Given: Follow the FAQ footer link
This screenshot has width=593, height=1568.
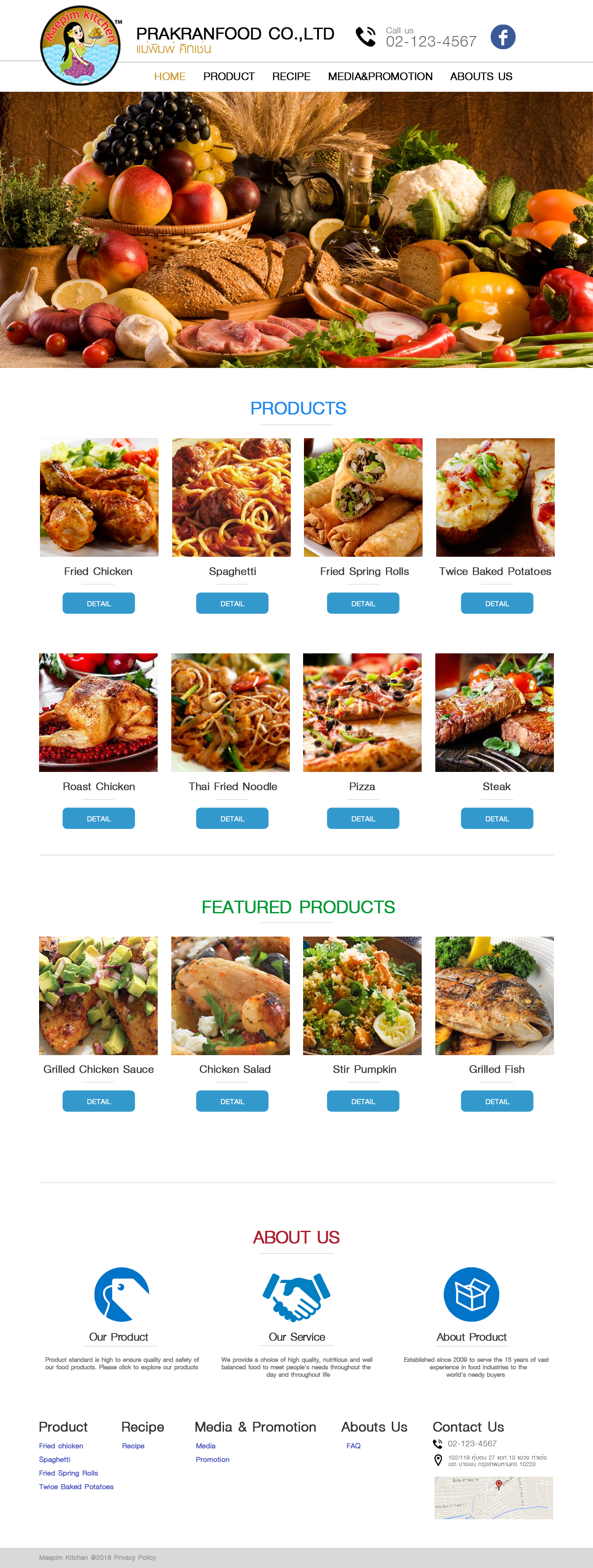Looking at the screenshot, I should (x=353, y=1445).
